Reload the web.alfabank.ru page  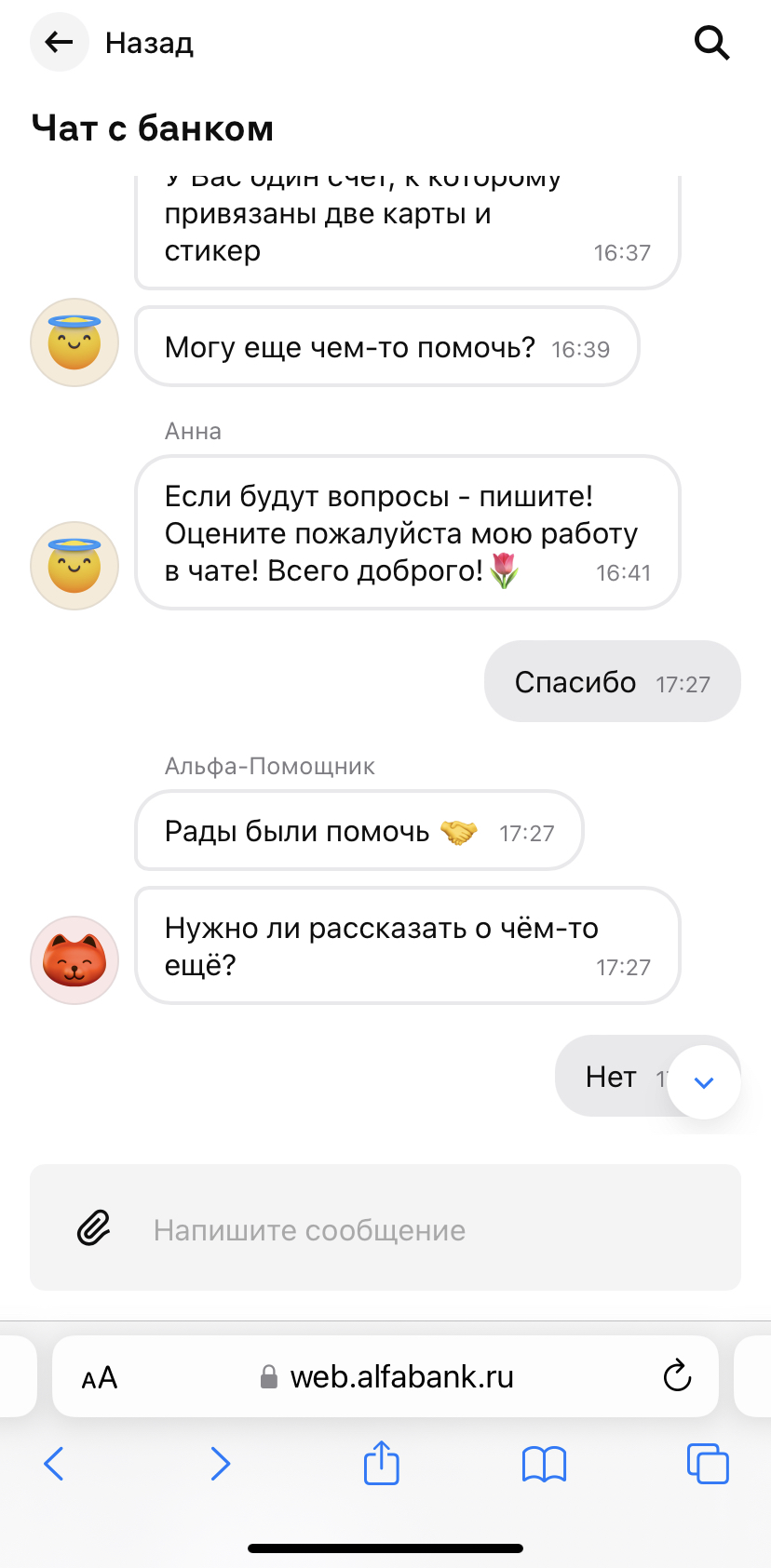tap(677, 1375)
